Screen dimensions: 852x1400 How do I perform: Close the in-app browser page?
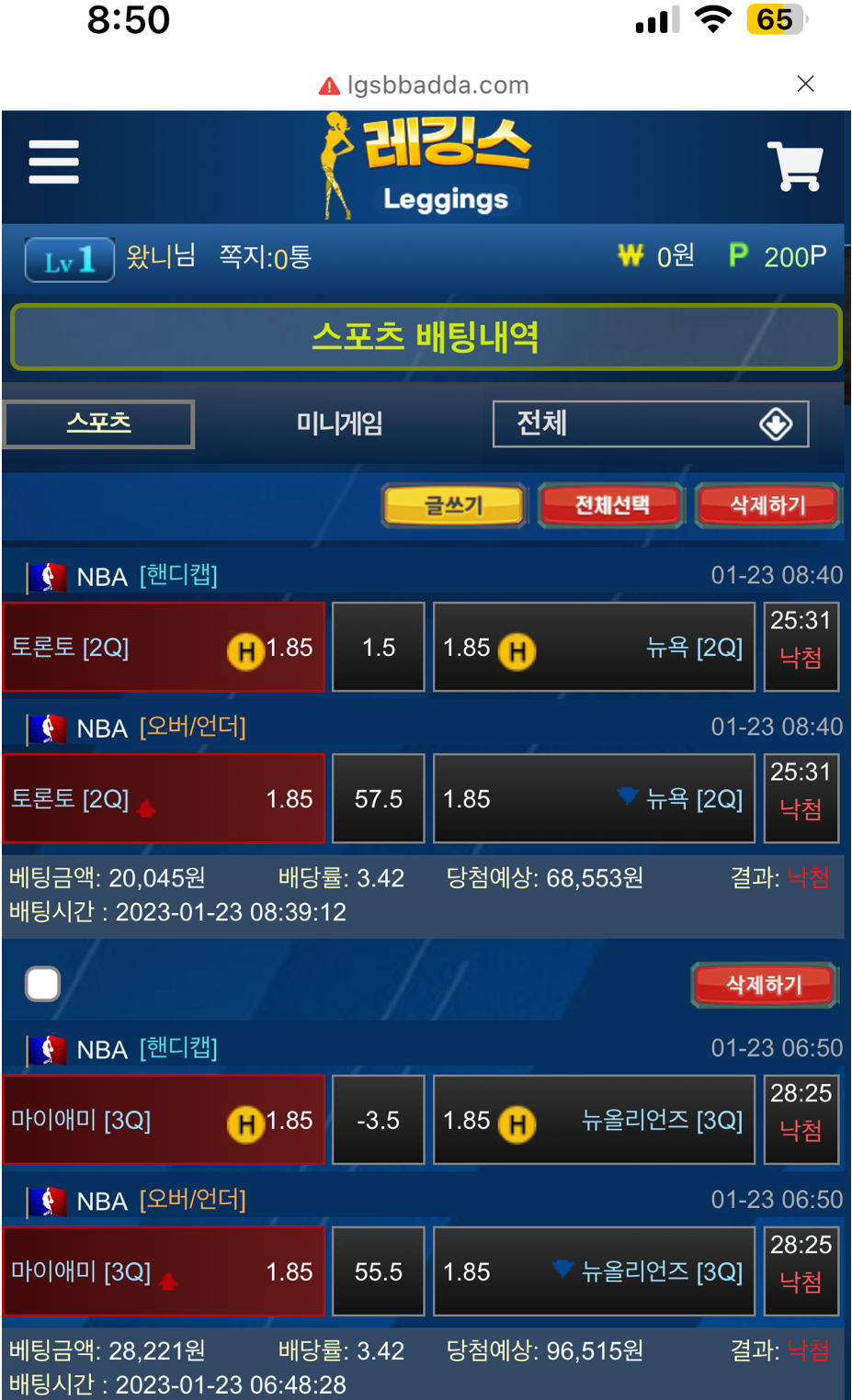click(805, 84)
